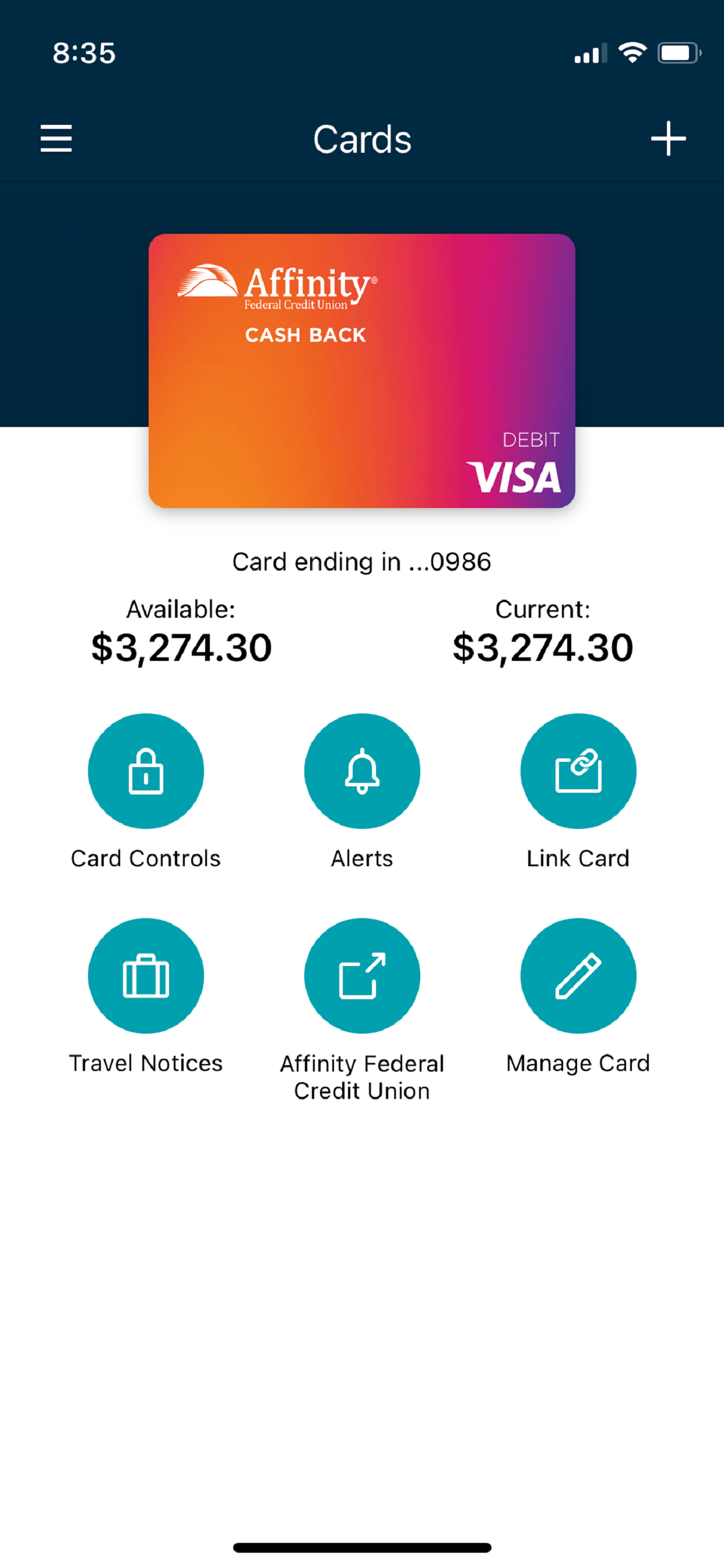
Task: Tap the Current balance amount
Action: pos(543,647)
